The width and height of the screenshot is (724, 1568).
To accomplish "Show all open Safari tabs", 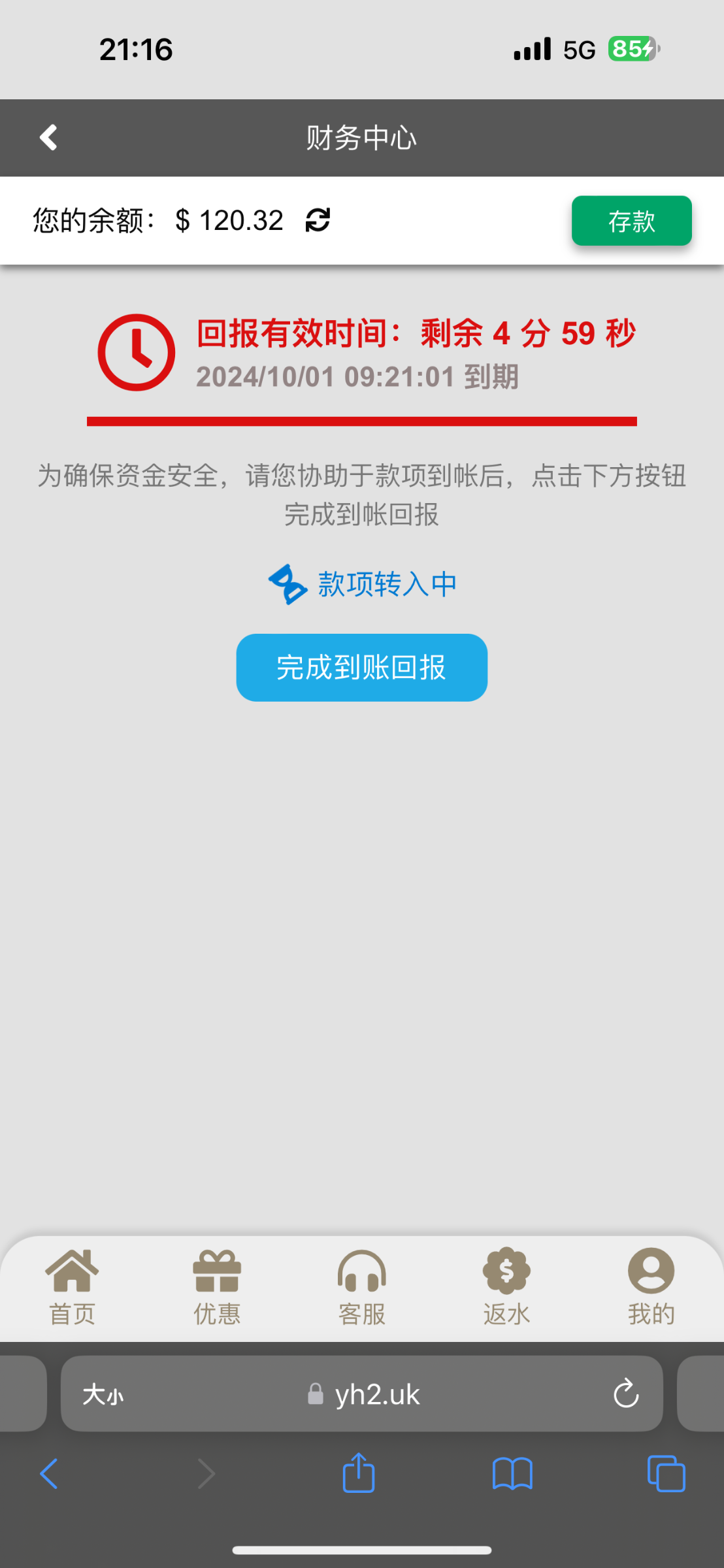I will click(x=666, y=1474).
